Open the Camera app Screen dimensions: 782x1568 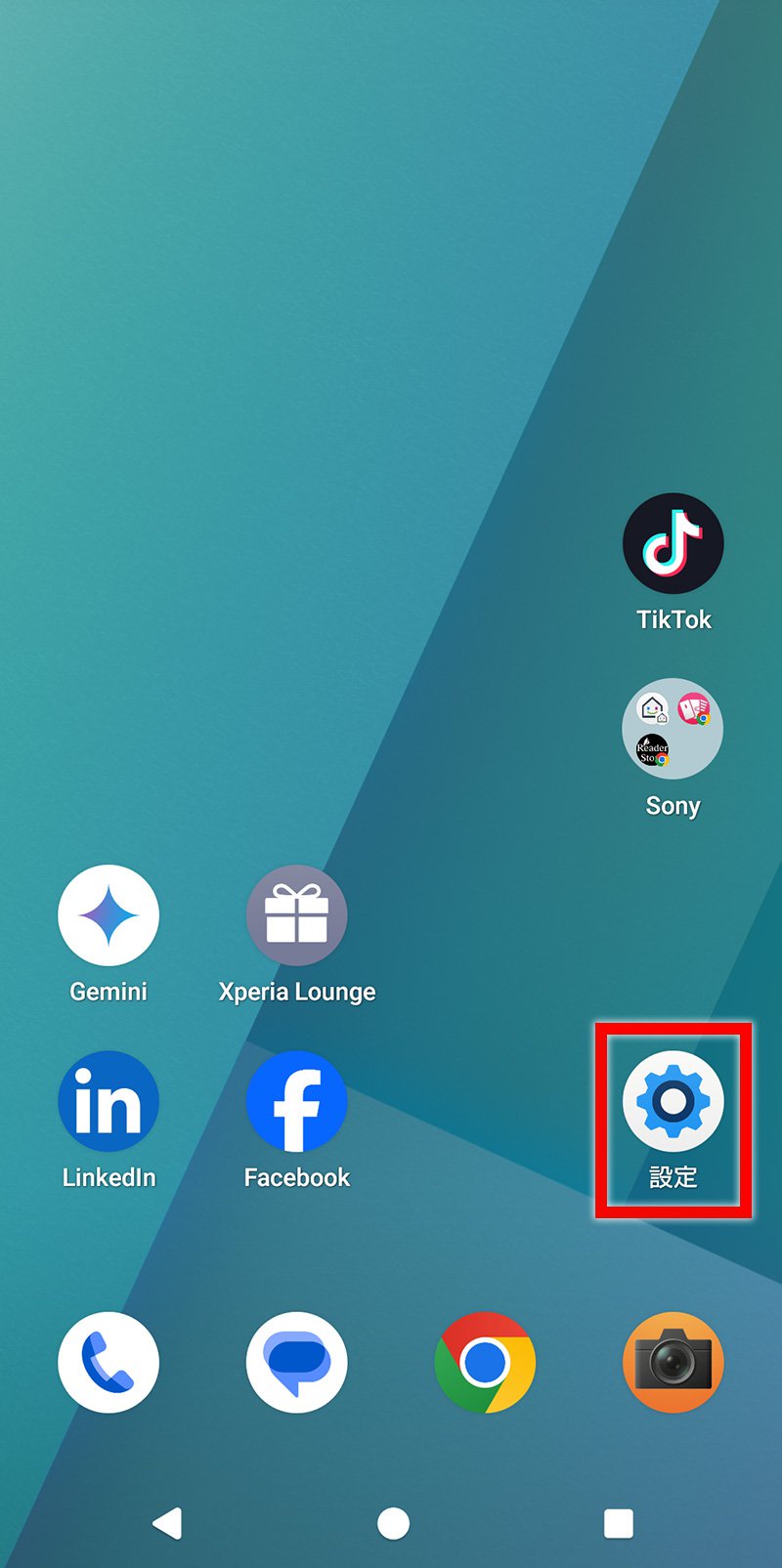pos(673,1362)
